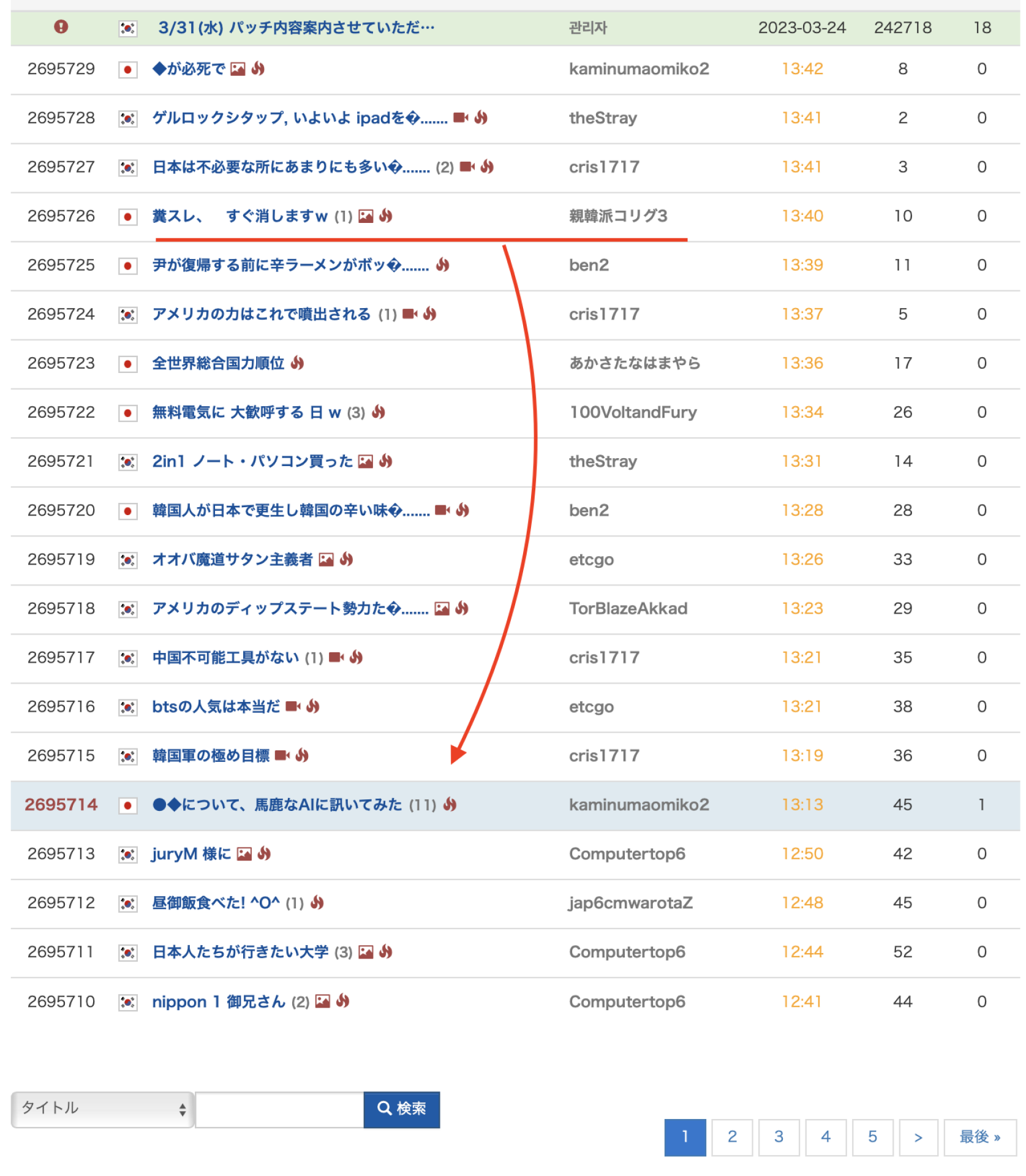Open the thread '2in1 ノート・パソコン買った'
This screenshot has width=1026, height=1176.
click(252, 461)
